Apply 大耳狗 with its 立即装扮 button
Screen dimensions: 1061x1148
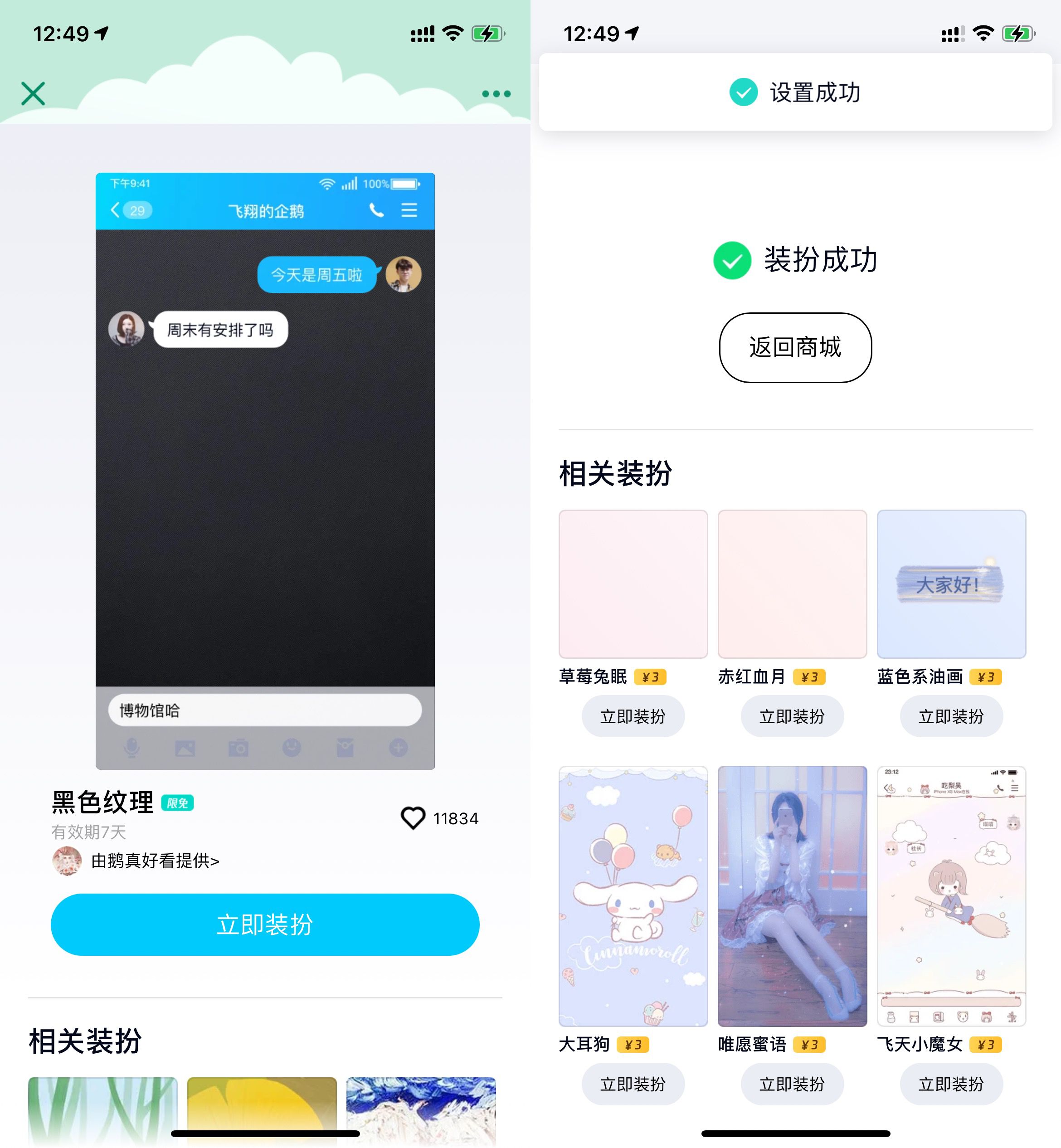click(633, 1084)
